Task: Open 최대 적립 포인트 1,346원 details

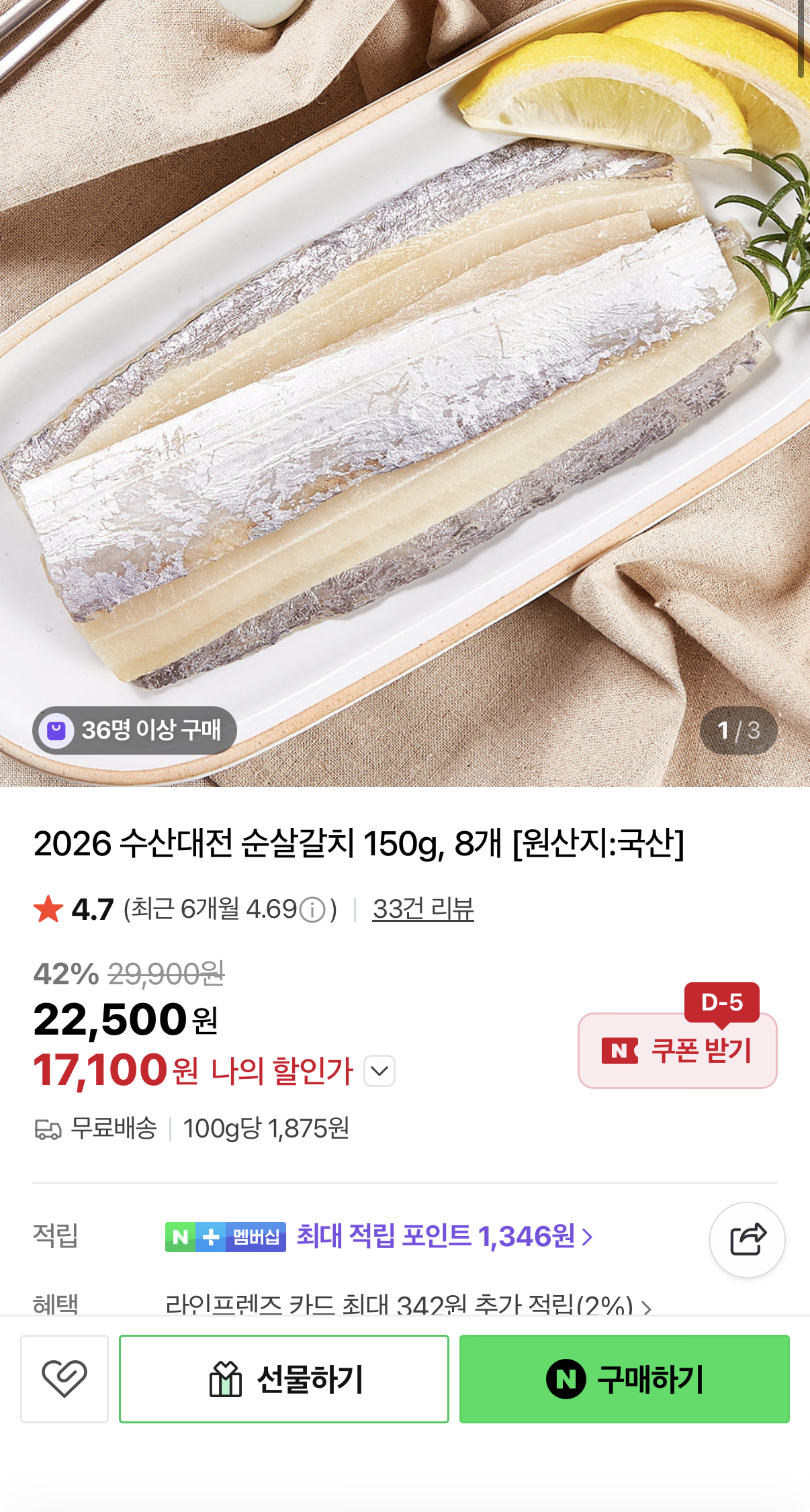Action: click(445, 1236)
